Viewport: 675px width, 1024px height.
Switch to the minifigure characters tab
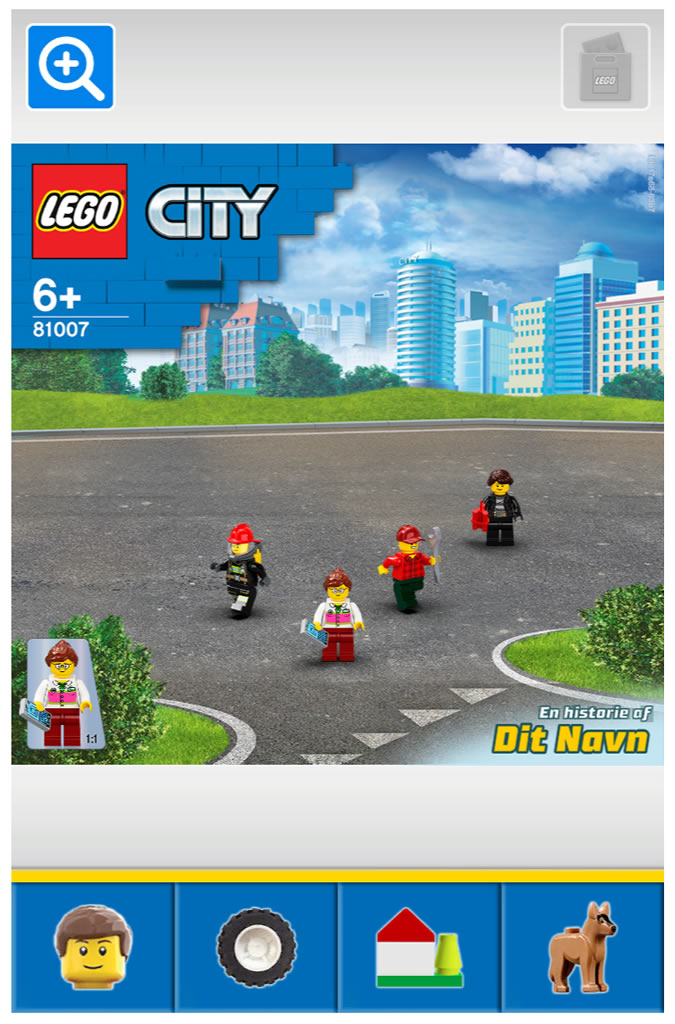click(x=93, y=946)
